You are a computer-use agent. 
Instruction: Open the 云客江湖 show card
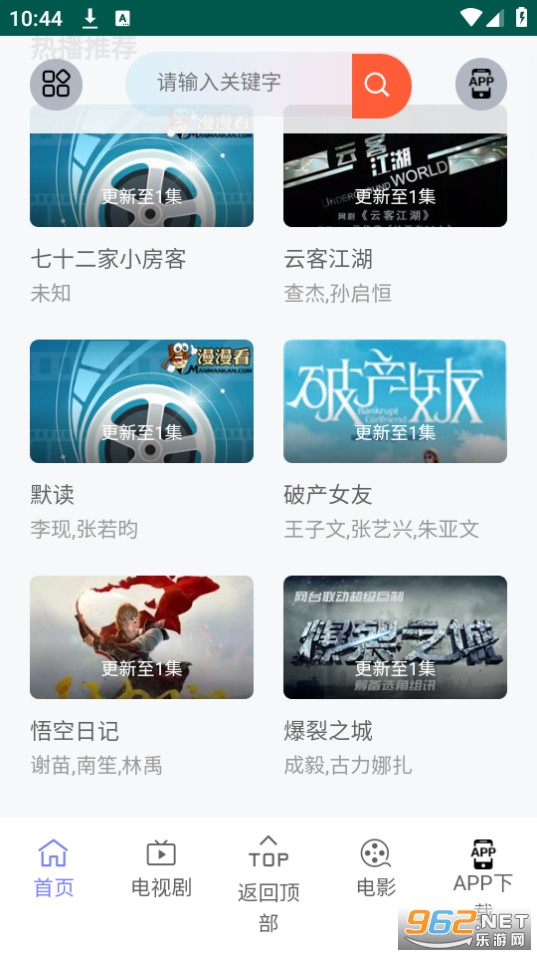tap(395, 205)
